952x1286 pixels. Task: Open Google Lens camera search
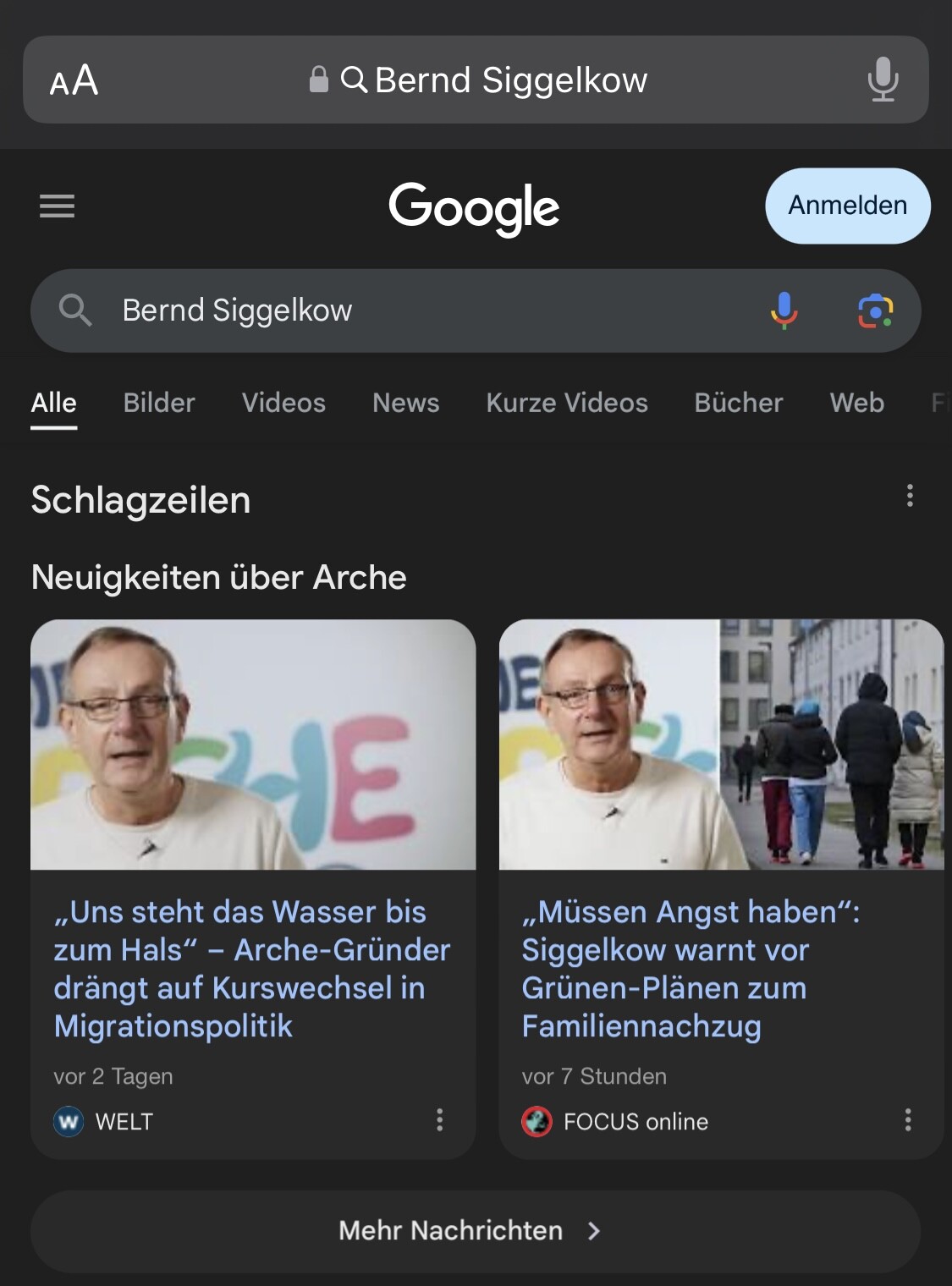(x=875, y=311)
